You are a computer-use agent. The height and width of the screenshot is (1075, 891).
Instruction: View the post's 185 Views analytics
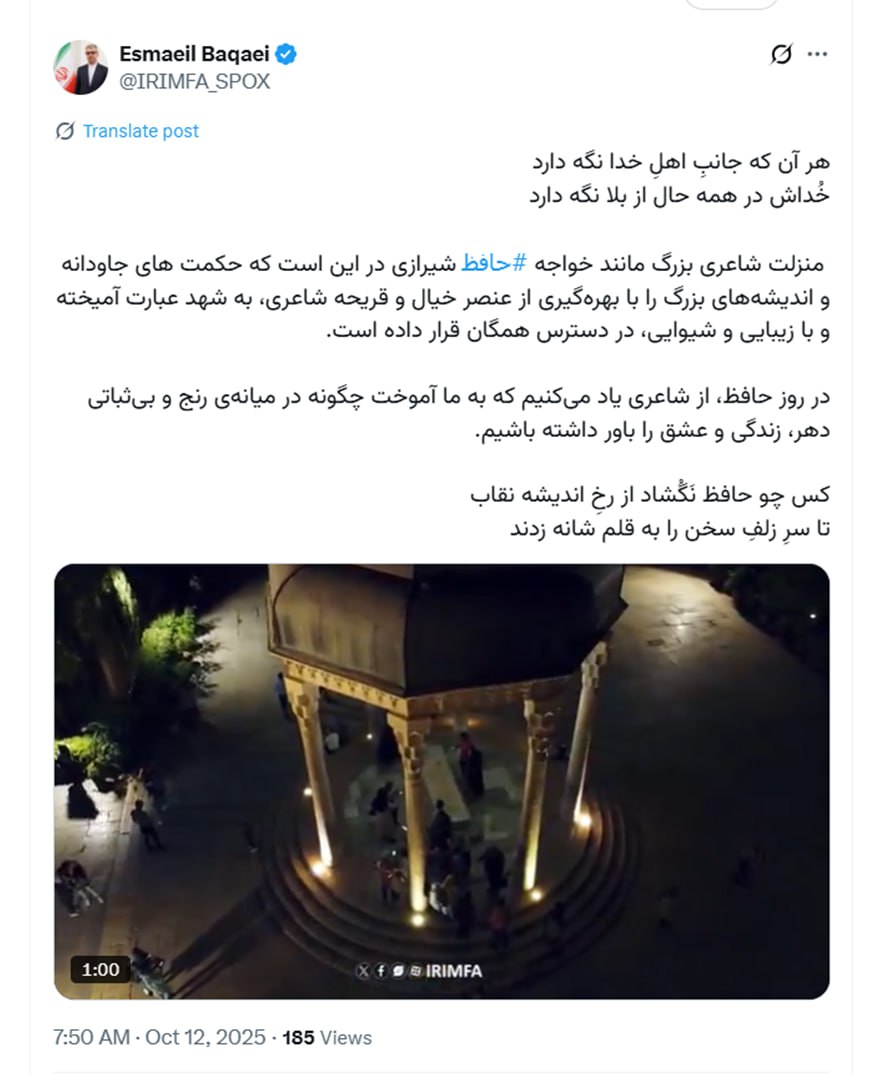point(327,1037)
